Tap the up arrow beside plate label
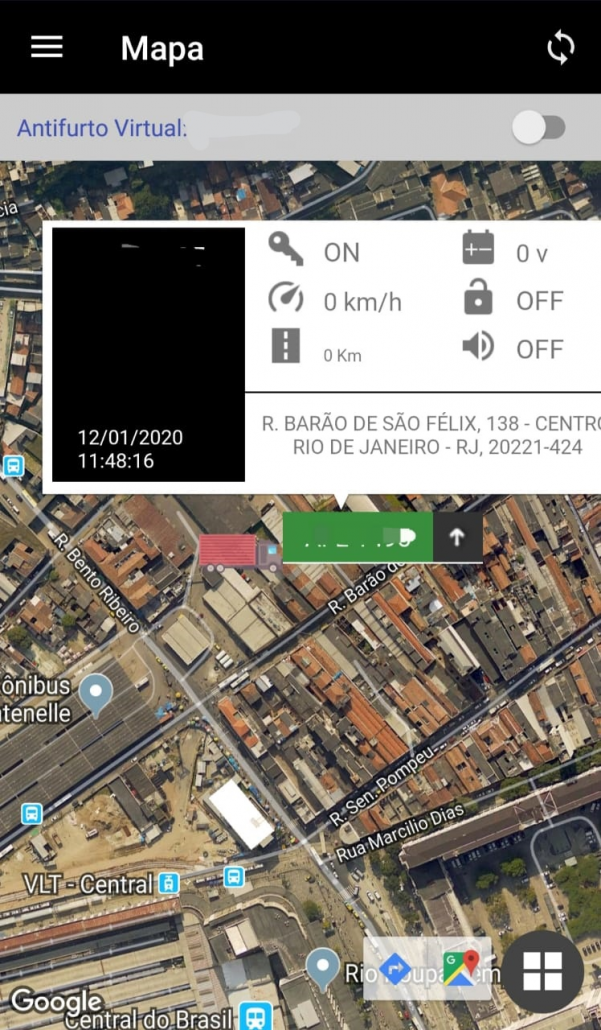This screenshot has height=1030, width=601. pos(457,537)
